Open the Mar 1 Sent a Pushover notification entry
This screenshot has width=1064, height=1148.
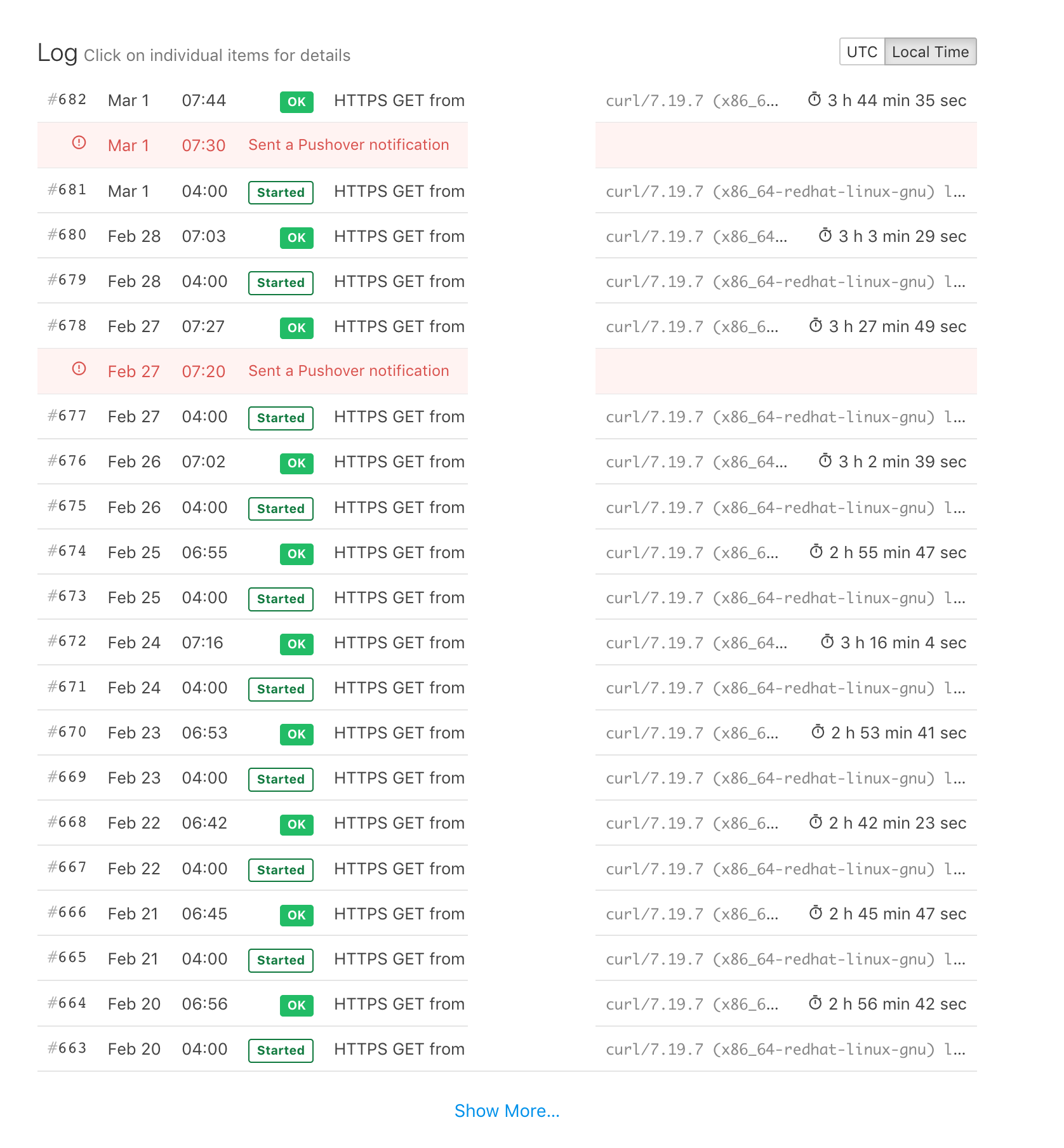[x=348, y=145]
